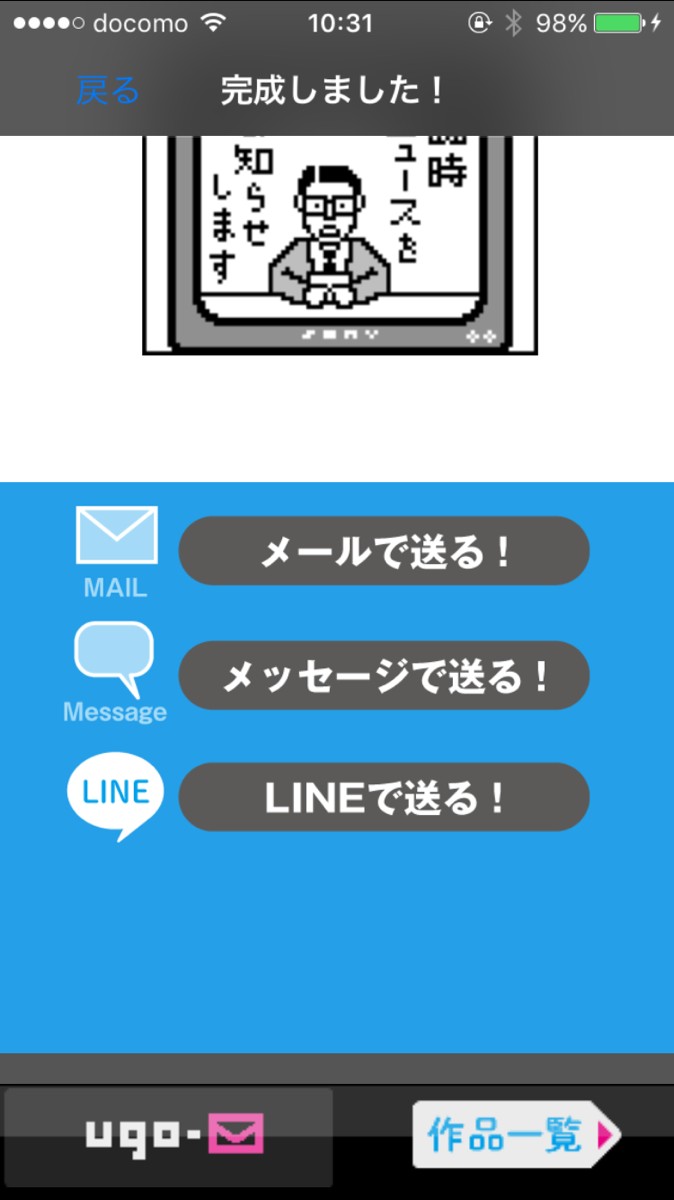Send via mail with メールで送る！
Image resolution: width=674 pixels, height=1200 pixels.
coord(384,551)
